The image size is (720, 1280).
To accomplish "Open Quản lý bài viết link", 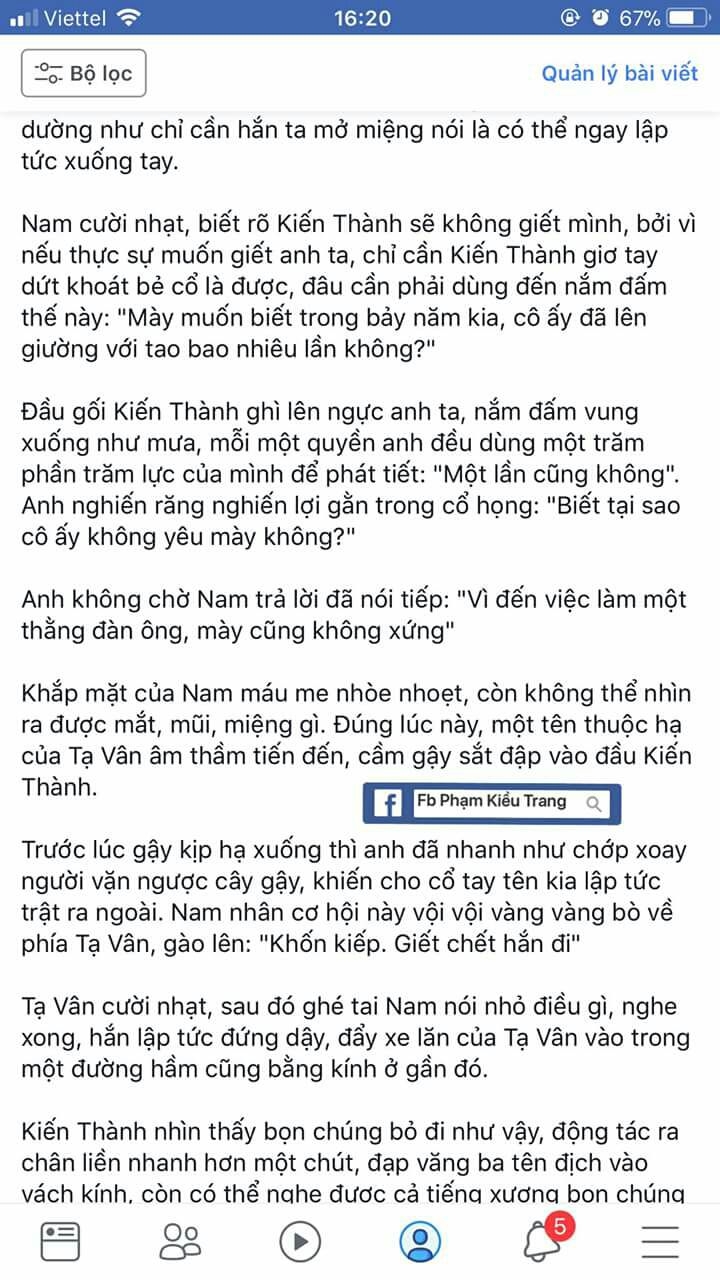I will (619, 74).
